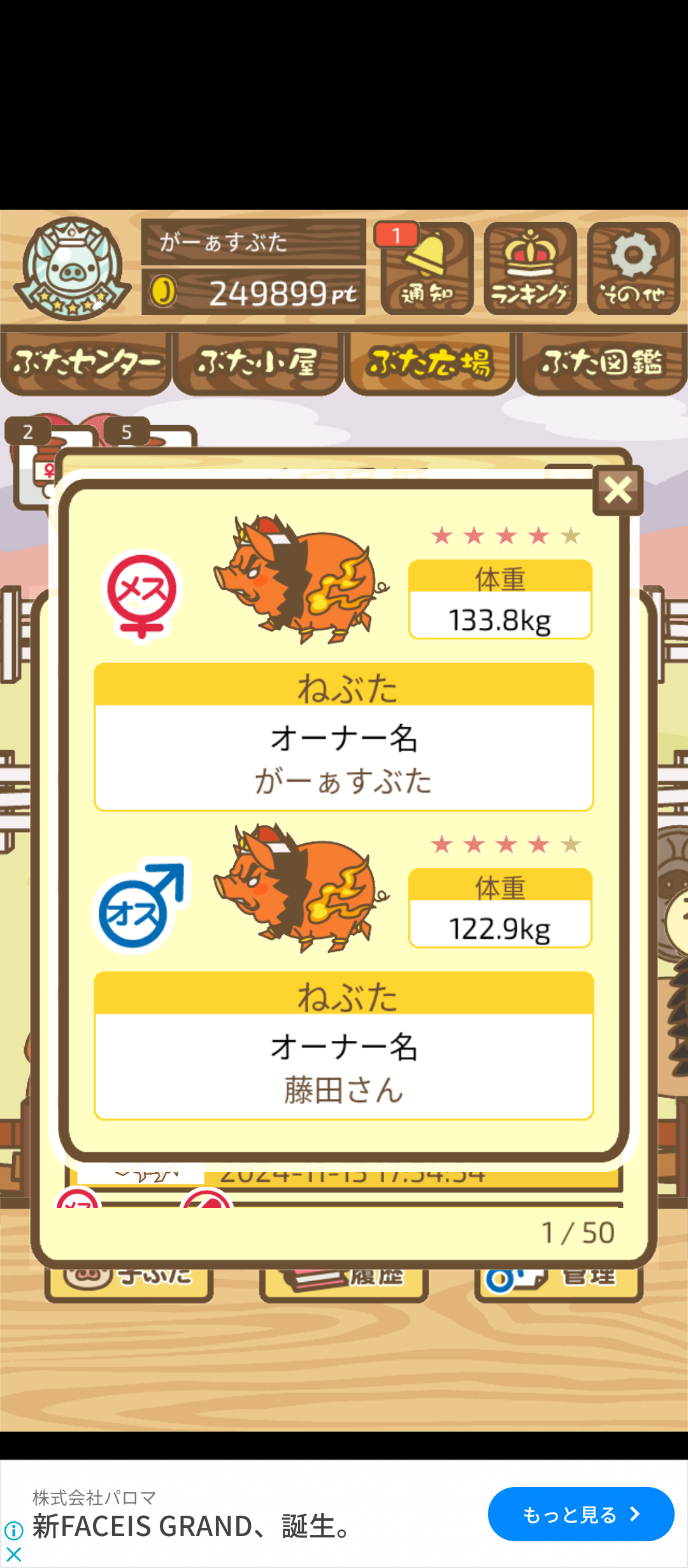The width and height of the screenshot is (688, 1568).
Task: Select the ぶた広場 tab
Action: (x=430, y=362)
